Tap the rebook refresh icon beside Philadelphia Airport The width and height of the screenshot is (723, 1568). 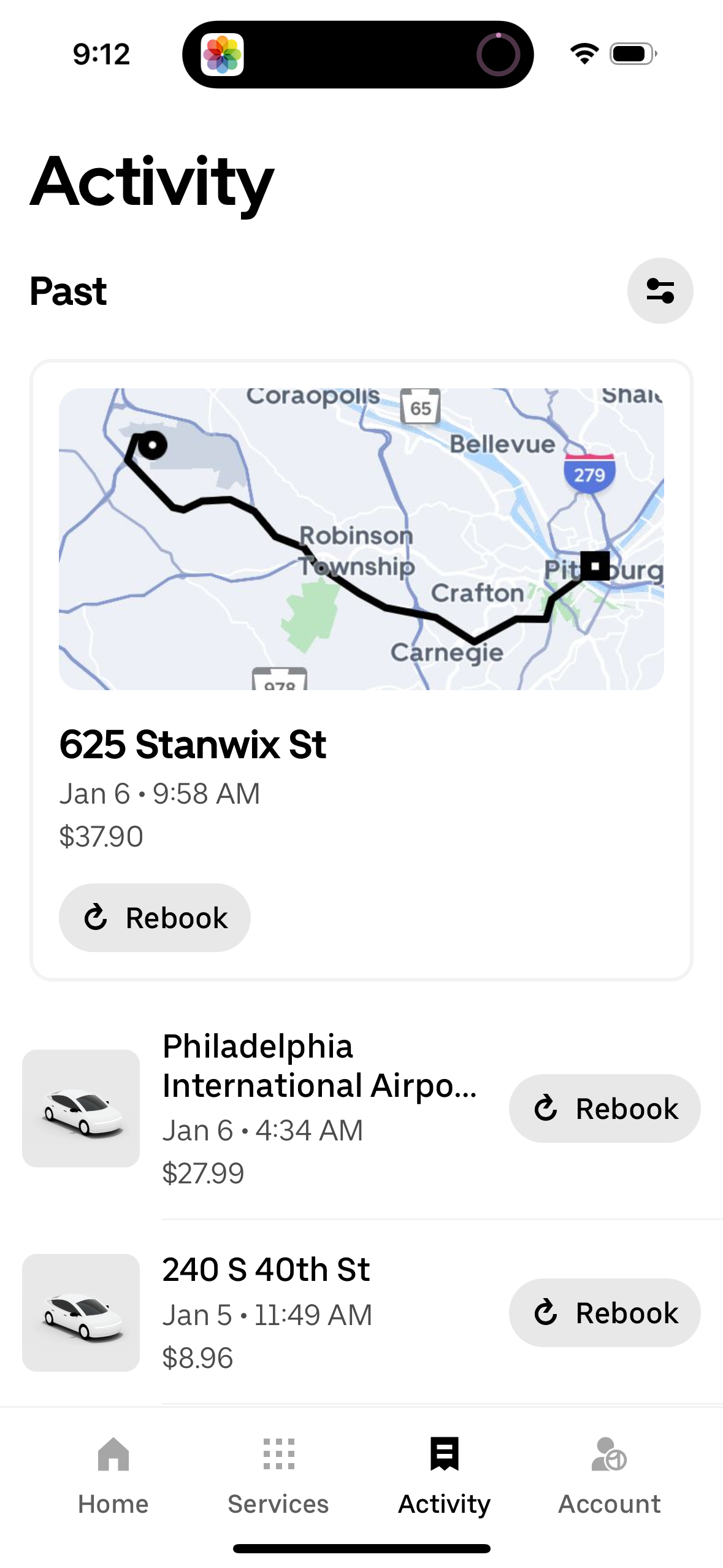tap(546, 1108)
